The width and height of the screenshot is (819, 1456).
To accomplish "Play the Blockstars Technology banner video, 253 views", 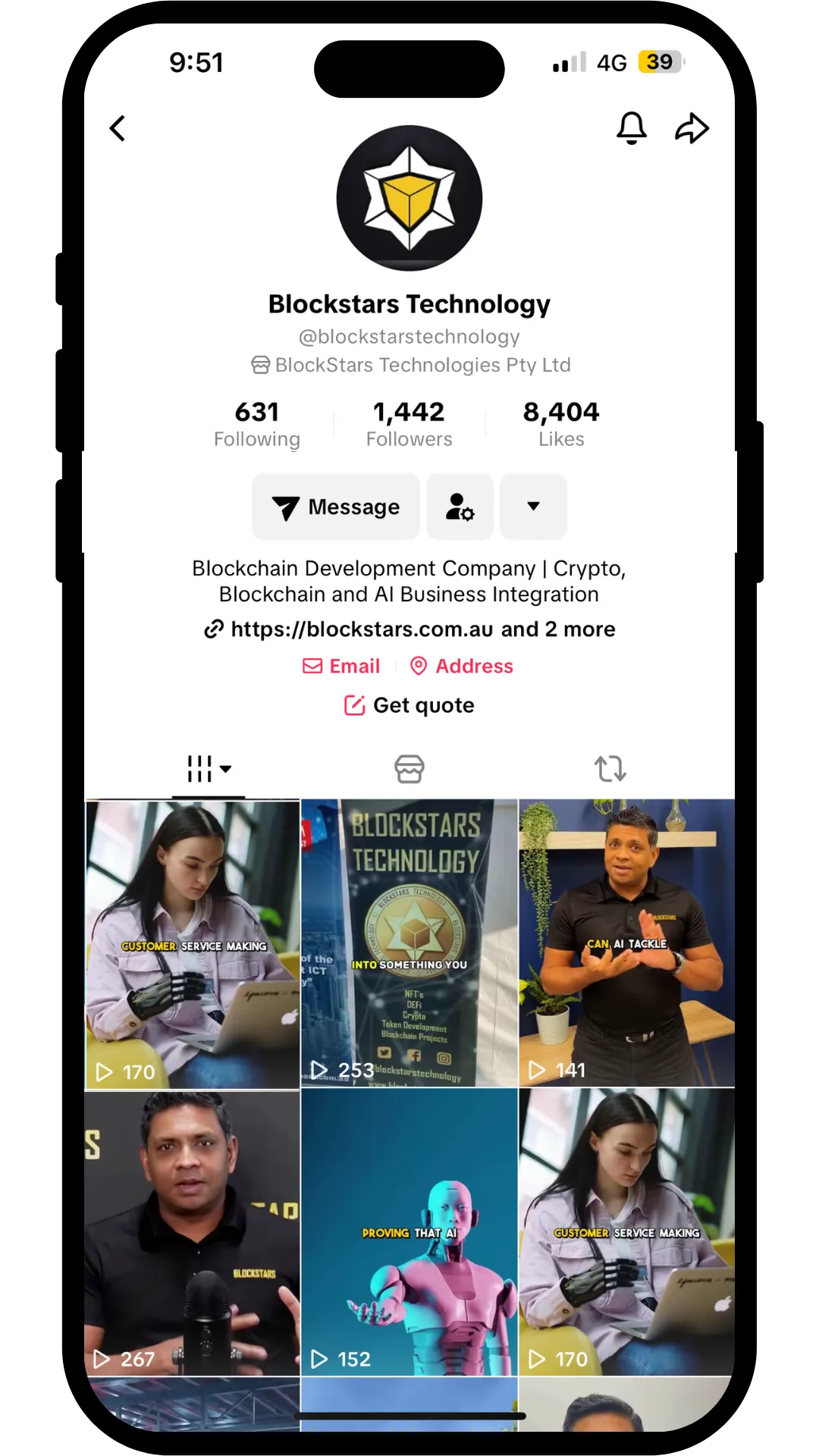I will (409, 943).
